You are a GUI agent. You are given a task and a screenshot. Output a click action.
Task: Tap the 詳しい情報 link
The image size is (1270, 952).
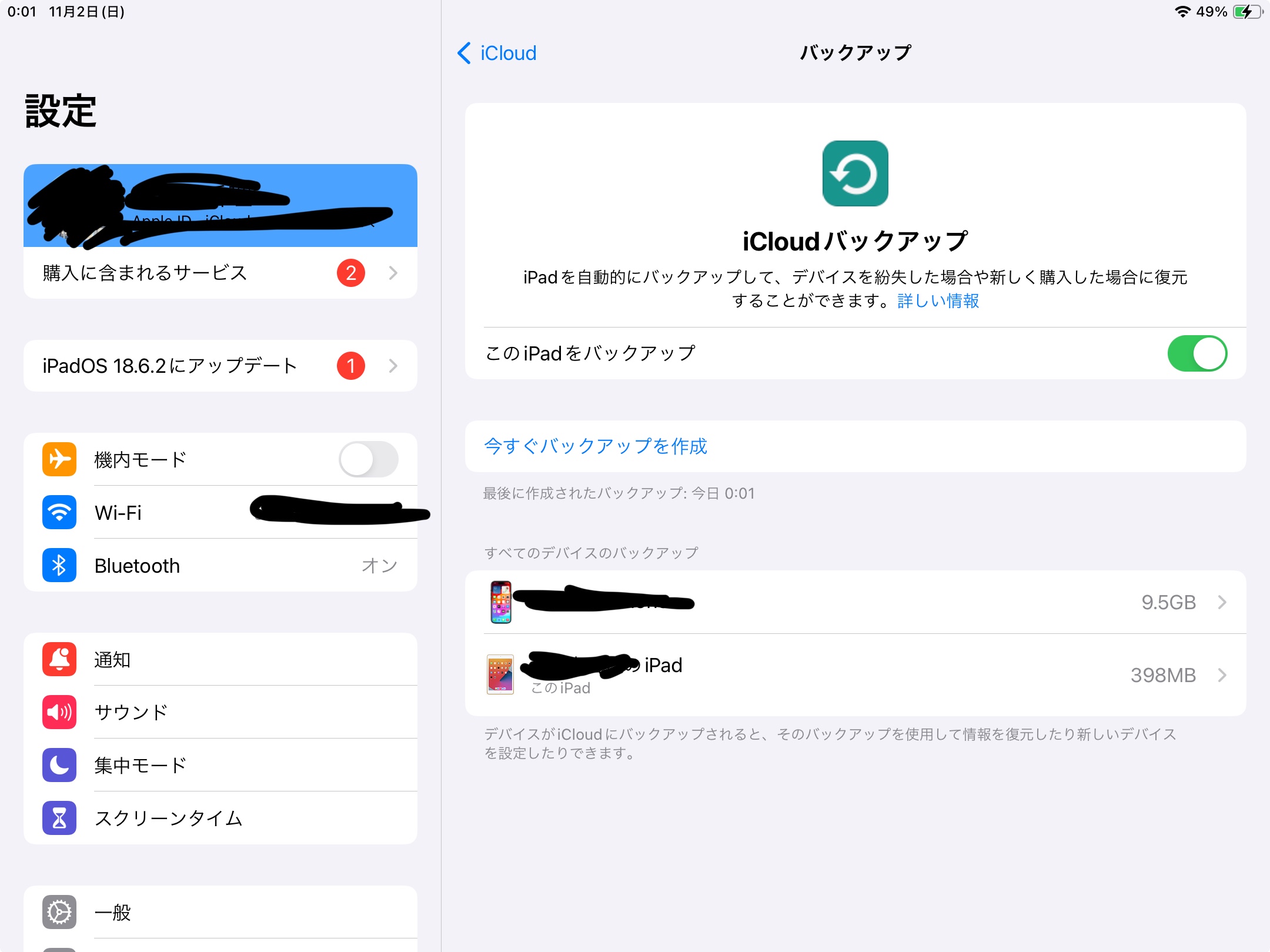(938, 301)
